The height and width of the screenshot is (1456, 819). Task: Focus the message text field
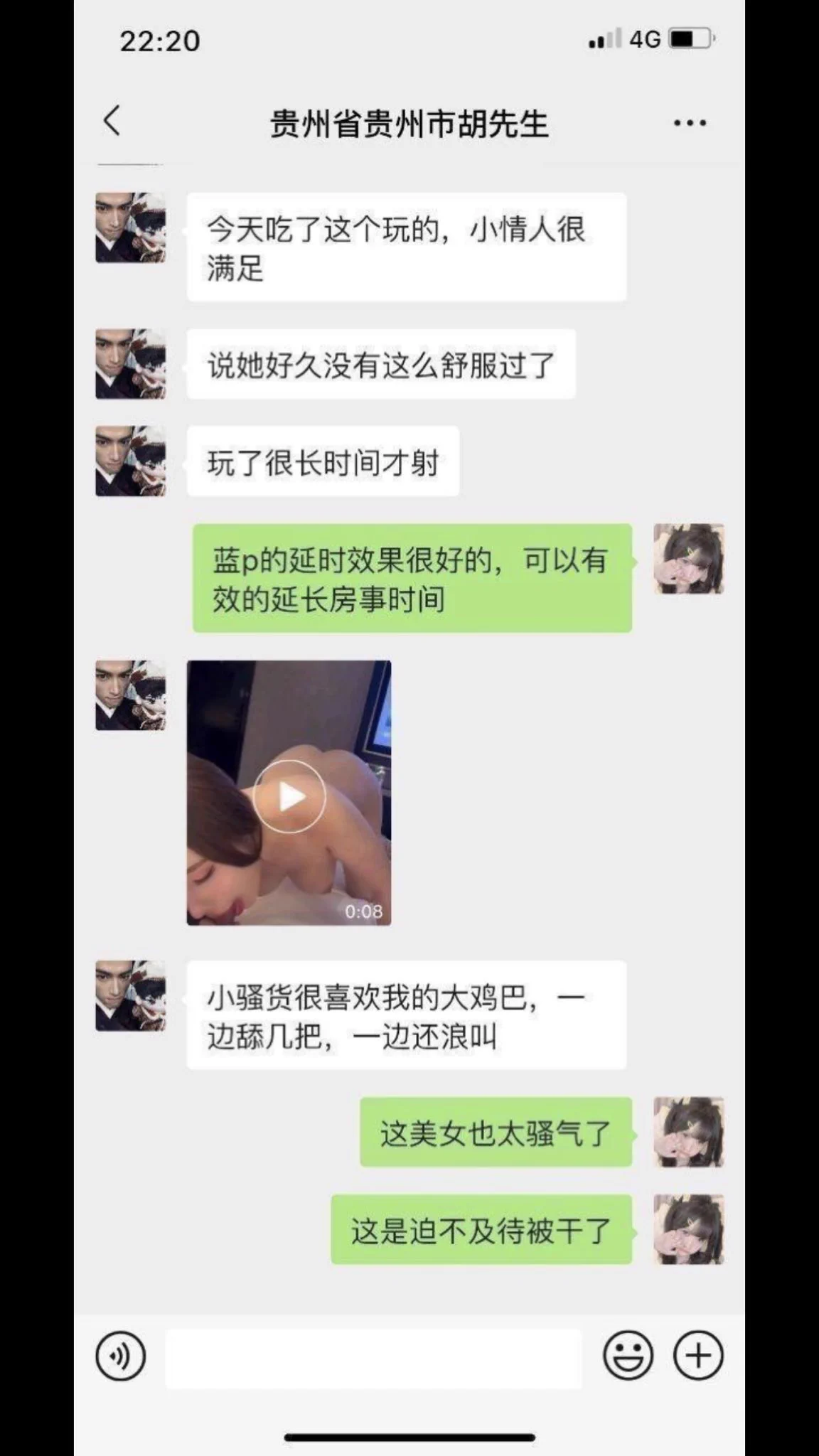[x=373, y=1358]
